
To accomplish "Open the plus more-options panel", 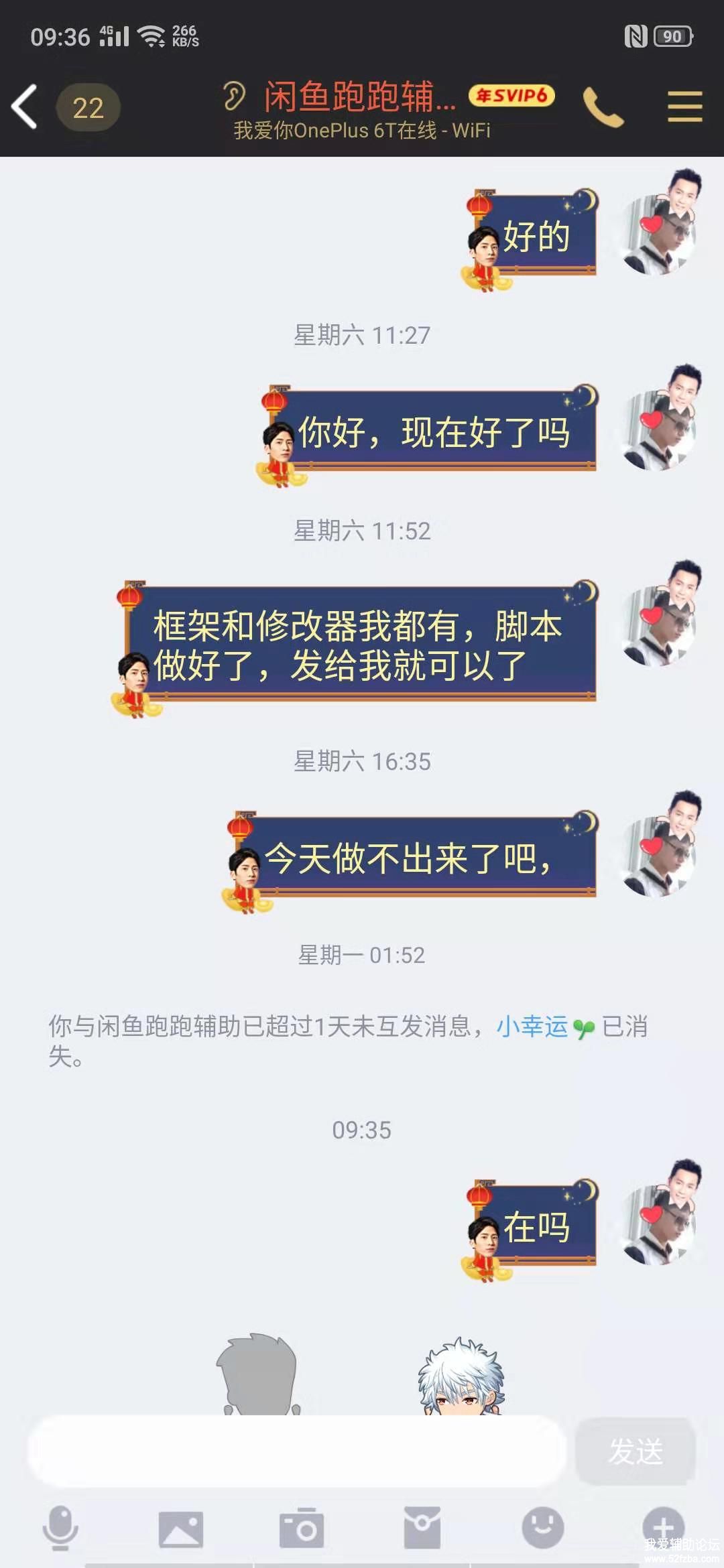I will click(663, 1528).
